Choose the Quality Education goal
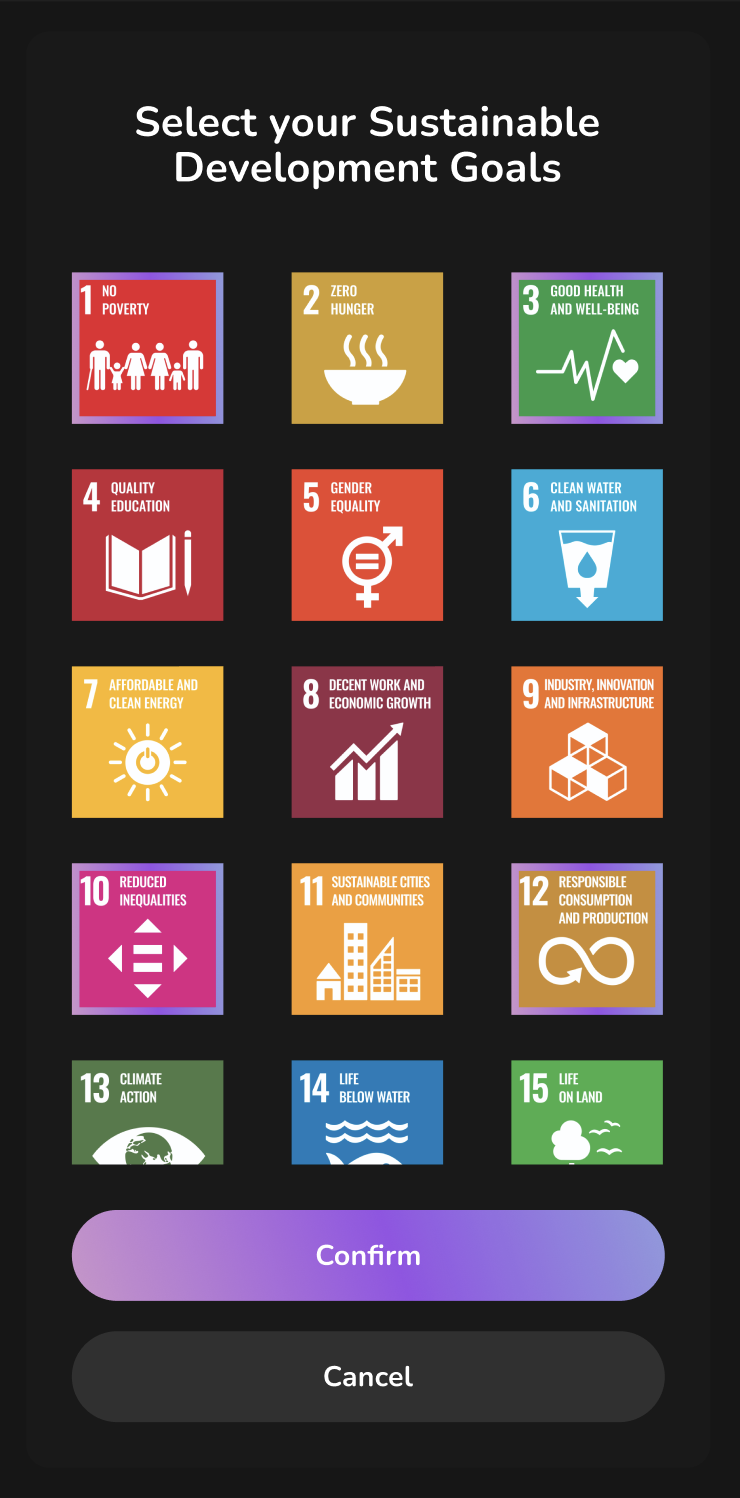Image resolution: width=740 pixels, height=1498 pixels. pyautogui.click(x=147, y=545)
